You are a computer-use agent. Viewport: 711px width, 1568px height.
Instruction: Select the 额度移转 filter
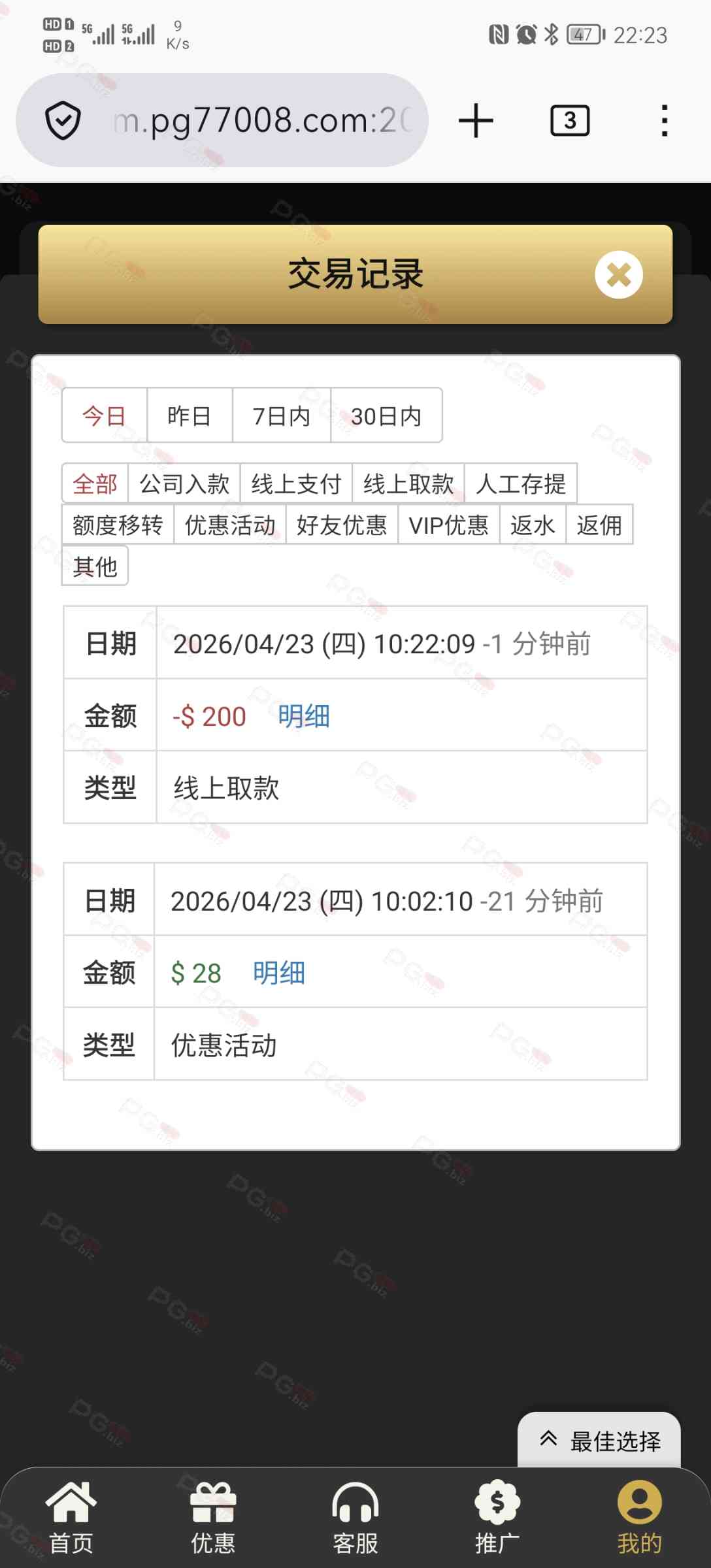118,525
